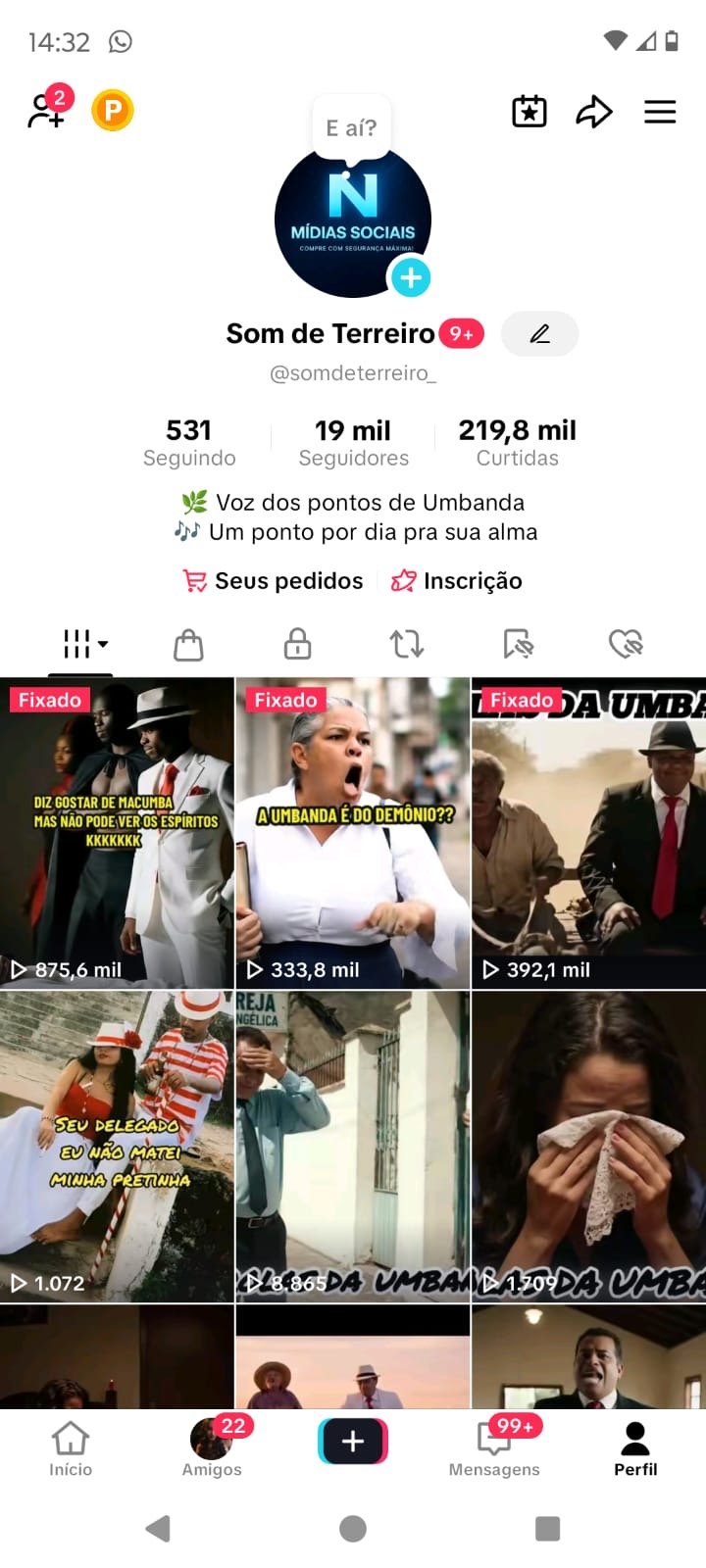Open the hamburger menu
Viewport: 706px width, 1568px height.
[660, 112]
